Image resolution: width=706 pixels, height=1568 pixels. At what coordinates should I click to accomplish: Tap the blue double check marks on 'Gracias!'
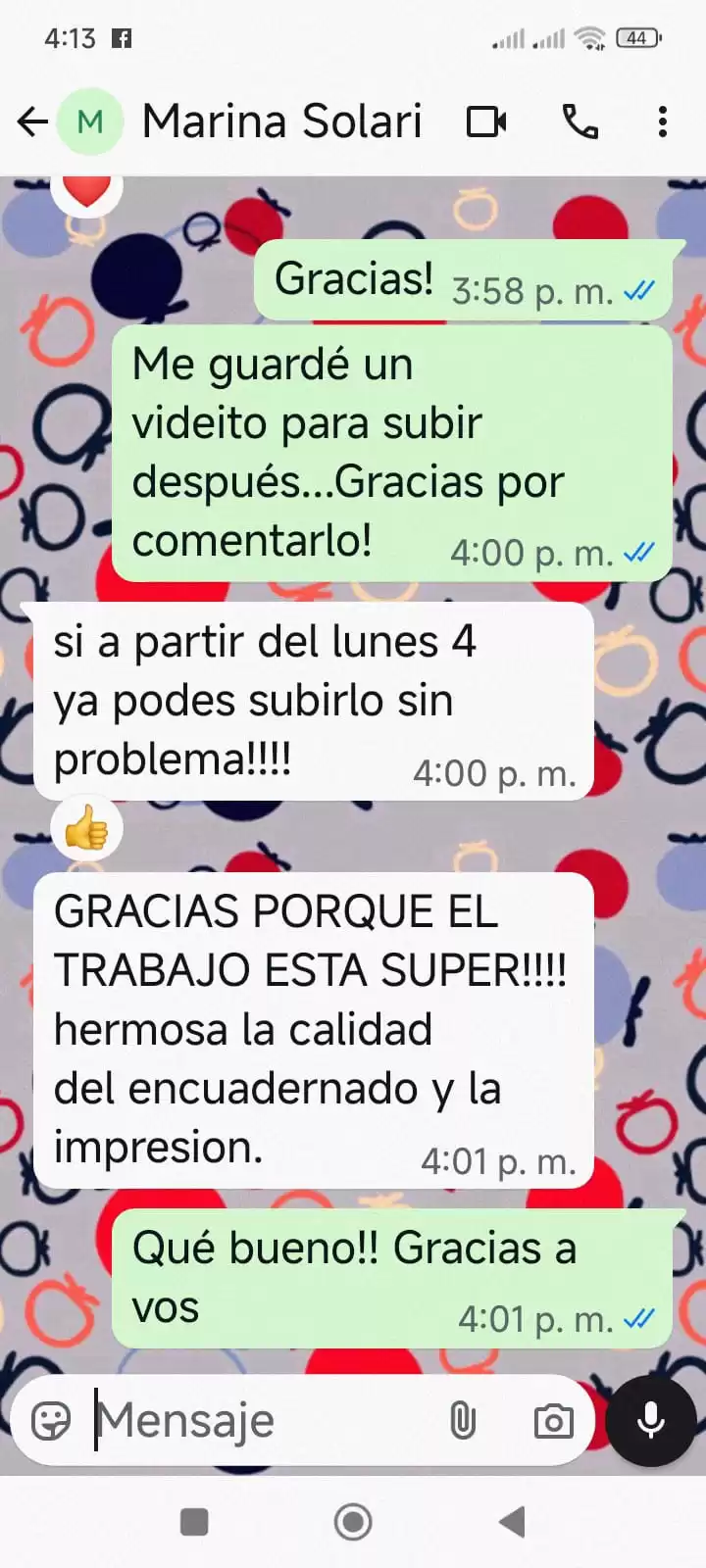pos(640,291)
